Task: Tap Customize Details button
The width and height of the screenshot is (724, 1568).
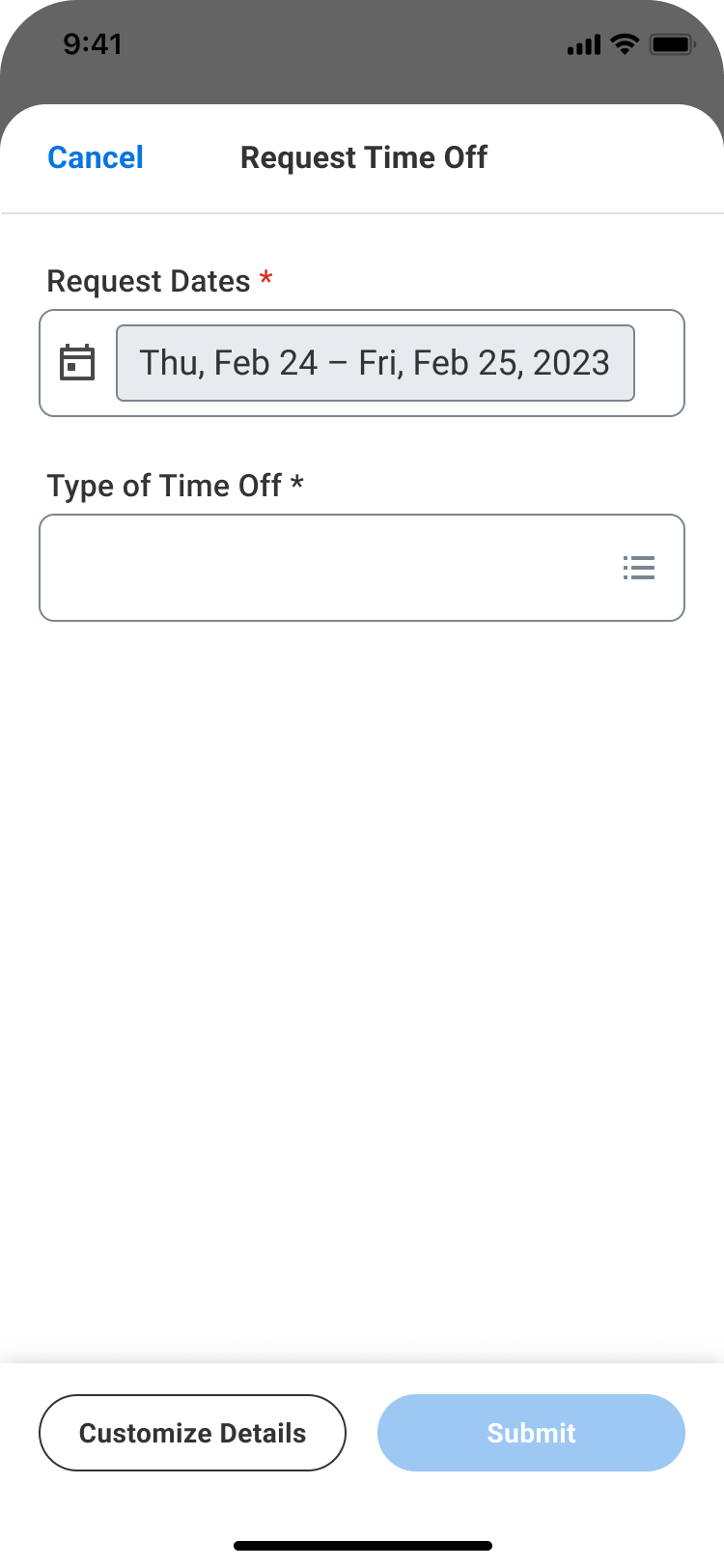Action: (x=192, y=1433)
